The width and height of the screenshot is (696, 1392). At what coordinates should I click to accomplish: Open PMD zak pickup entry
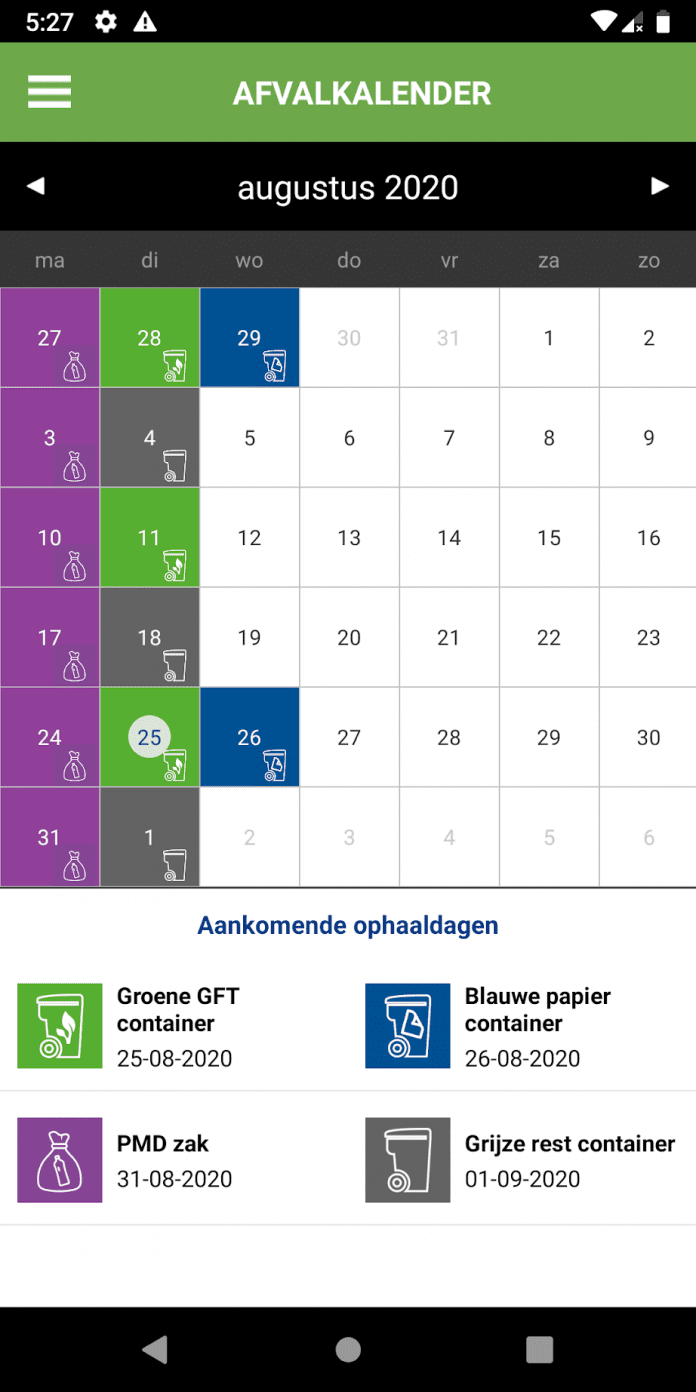pyautogui.click(x=174, y=1160)
